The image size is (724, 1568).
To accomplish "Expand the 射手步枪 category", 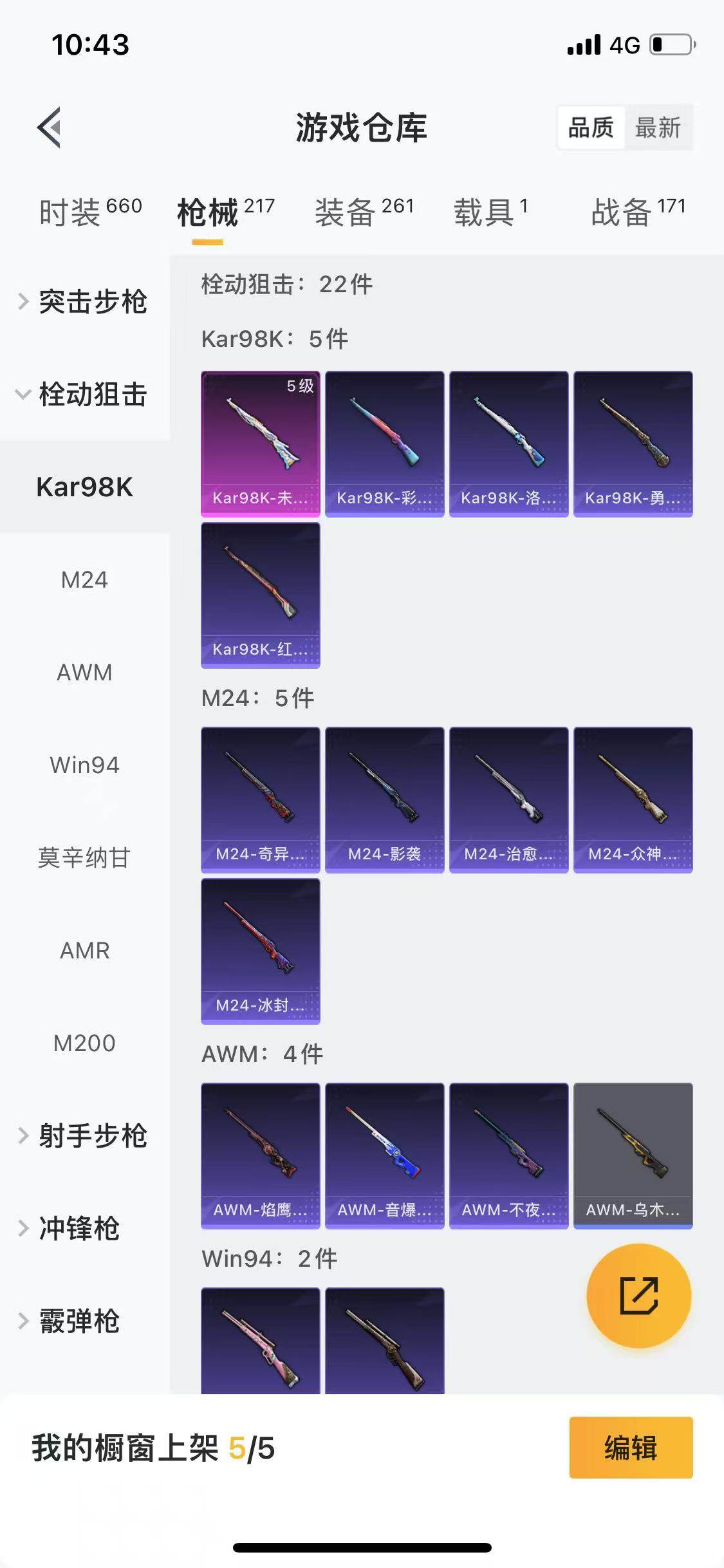I will 85,1135.
